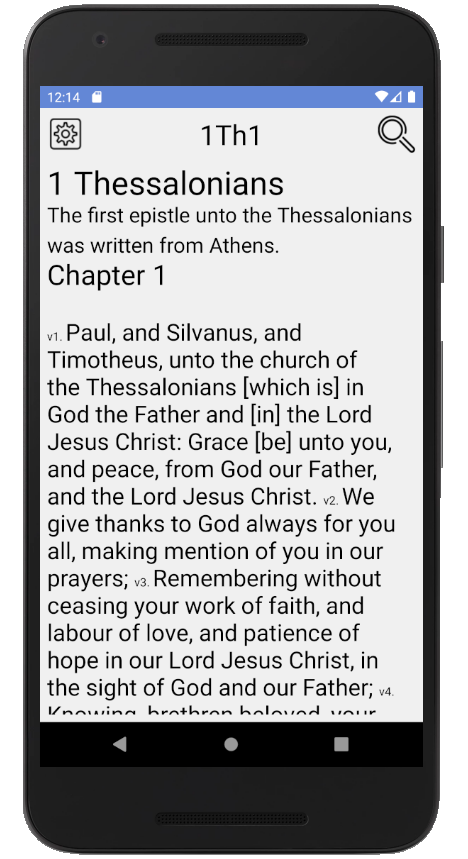Go back with the system back button
This screenshot has width=468, height=859.
[x=120, y=743]
